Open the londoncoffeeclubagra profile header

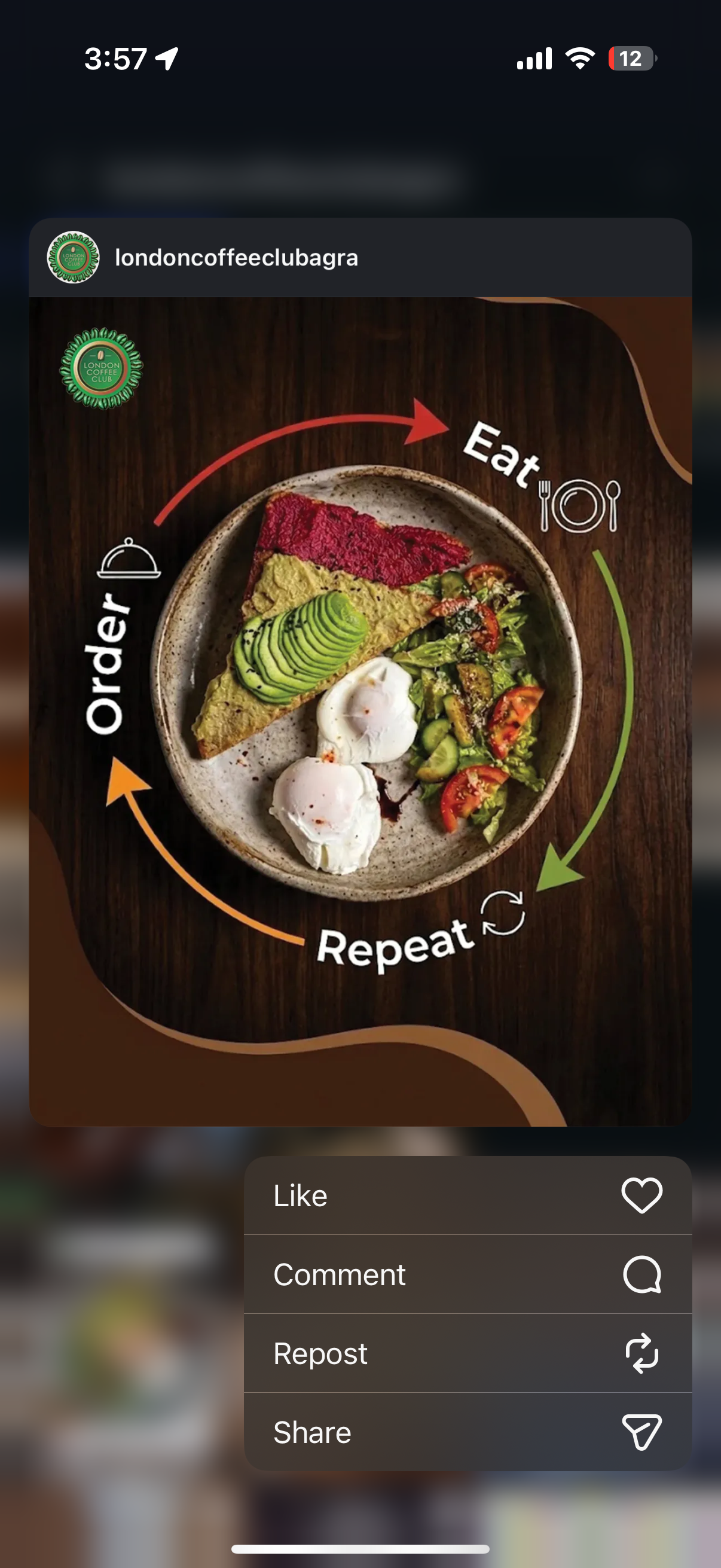pyautogui.click(x=236, y=258)
